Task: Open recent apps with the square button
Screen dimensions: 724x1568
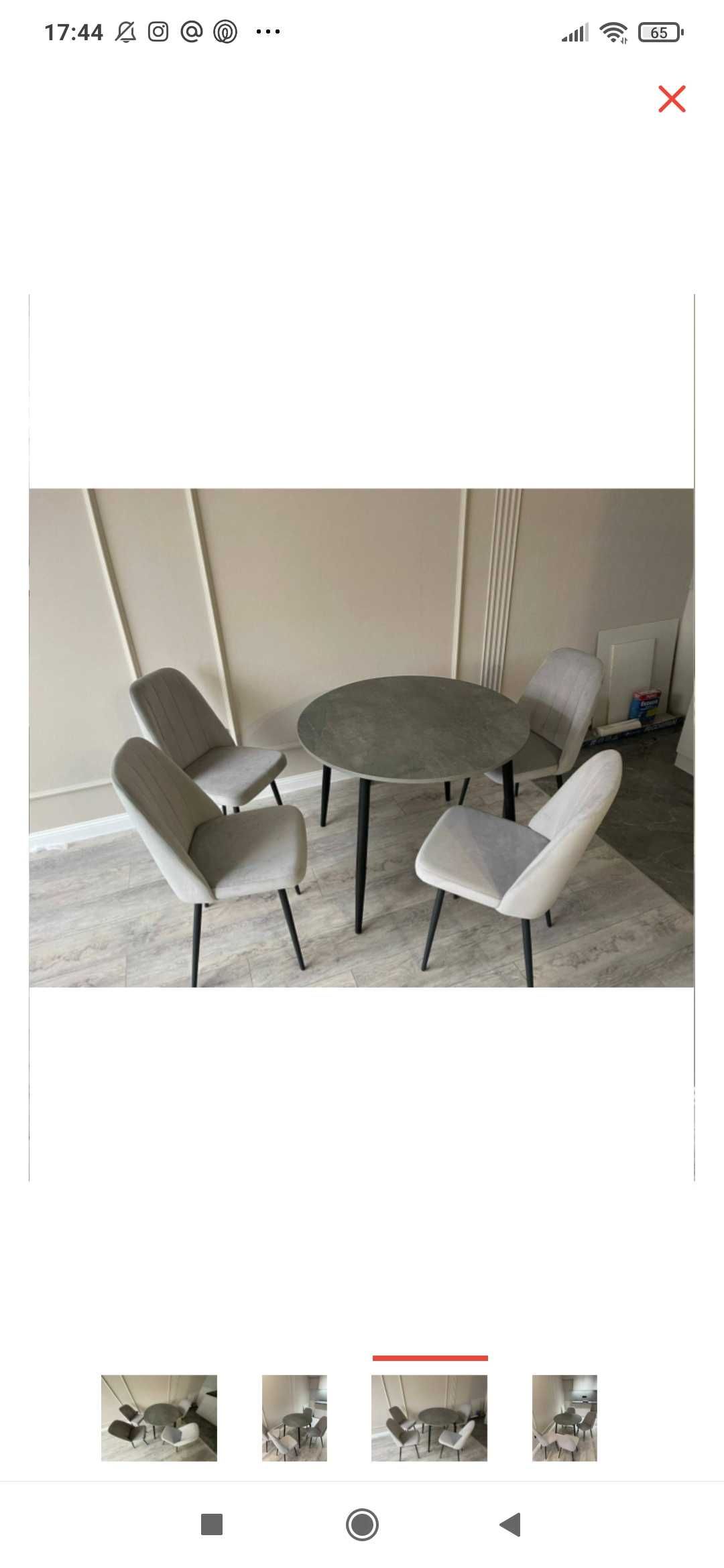Action: pyautogui.click(x=212, y=1524)
